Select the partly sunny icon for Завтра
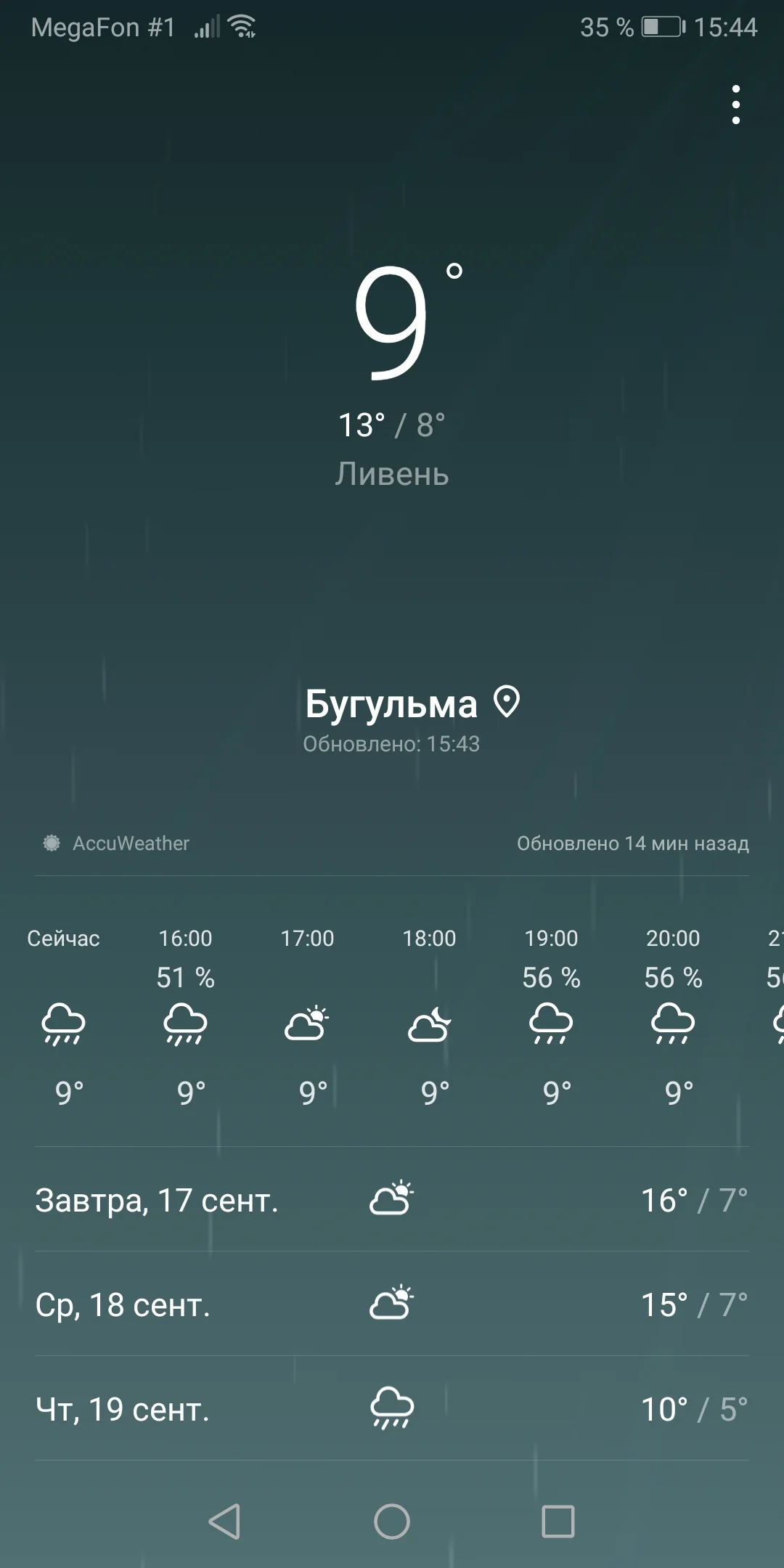The image size is (784, 1568). point(391,1200)
